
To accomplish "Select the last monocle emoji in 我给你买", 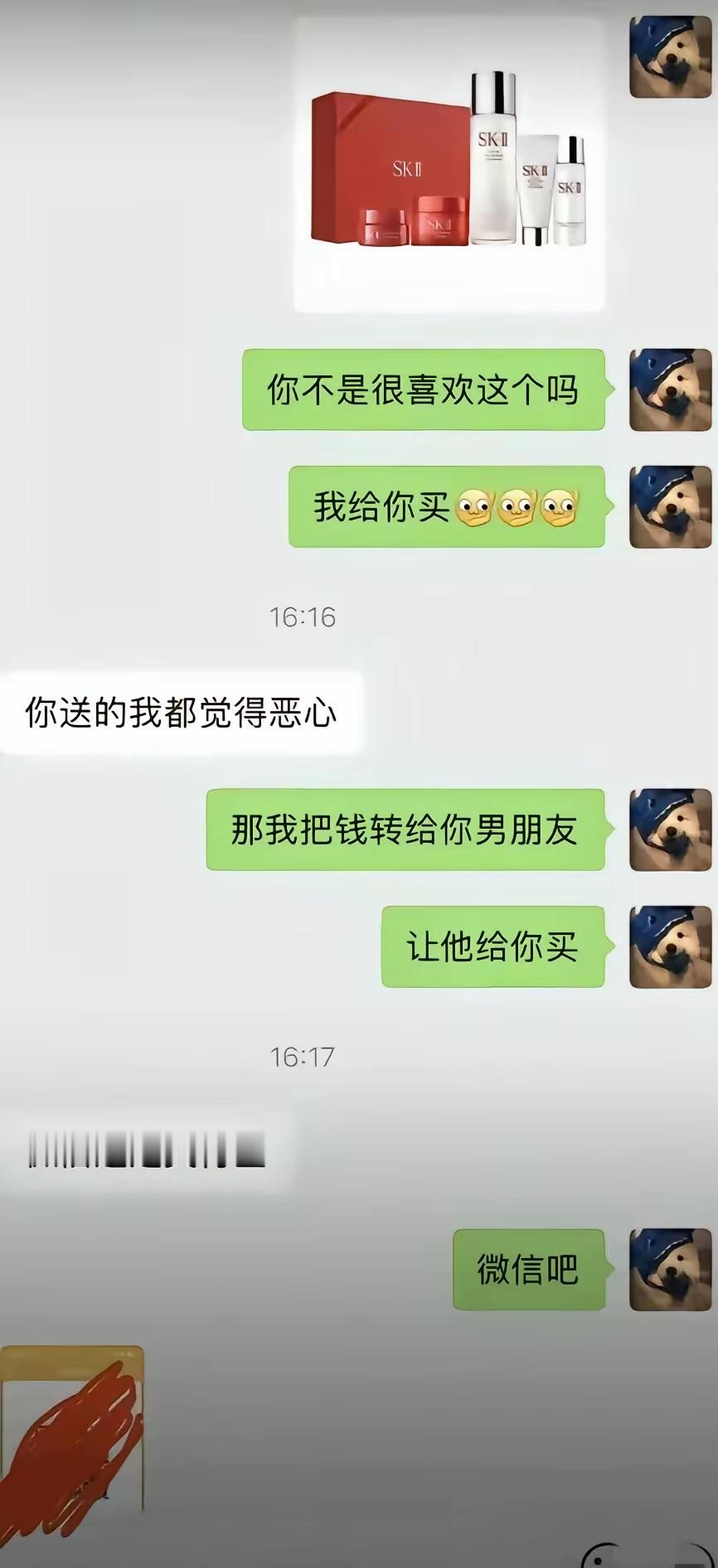I will [x=558, y=506].
